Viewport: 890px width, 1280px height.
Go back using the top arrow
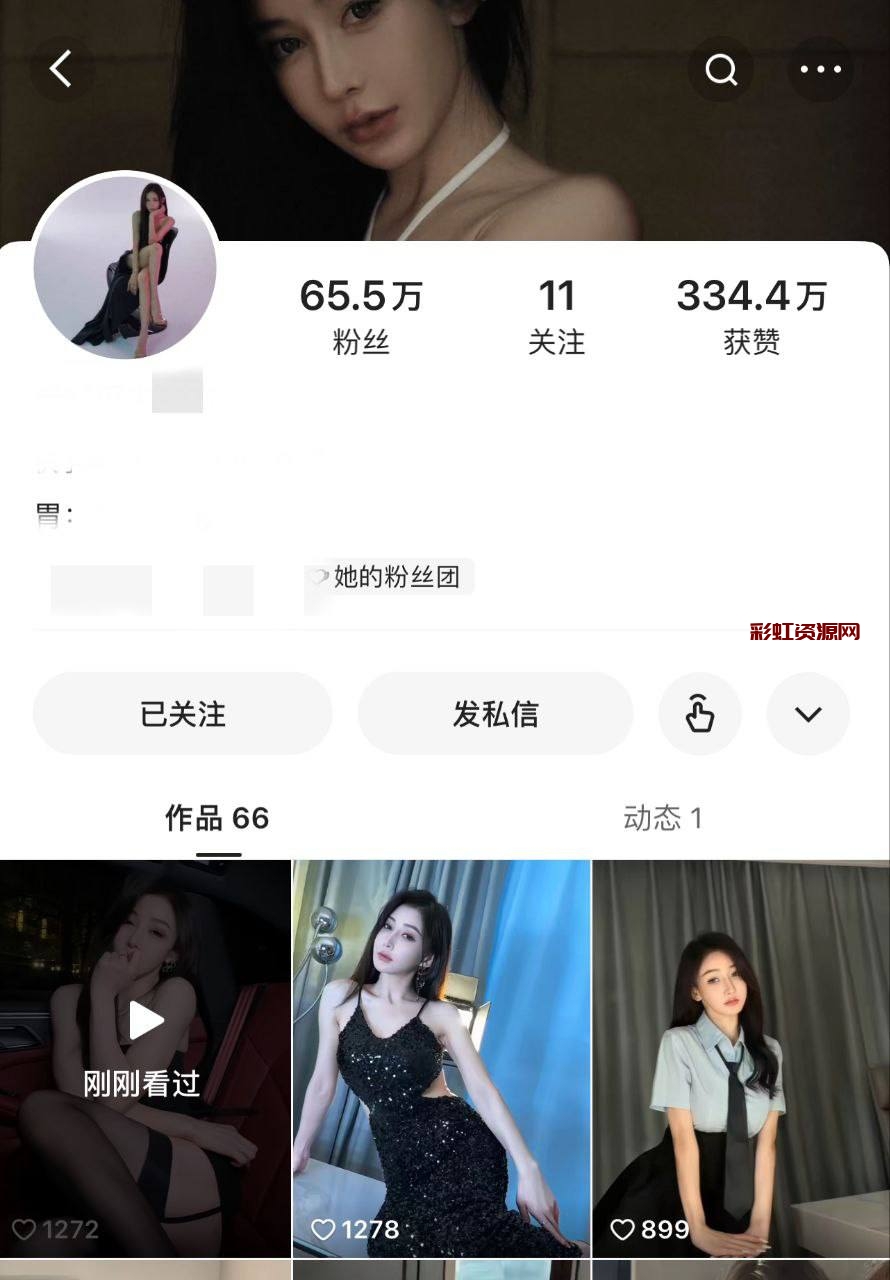pyautogui.click(x=61, y=69)
